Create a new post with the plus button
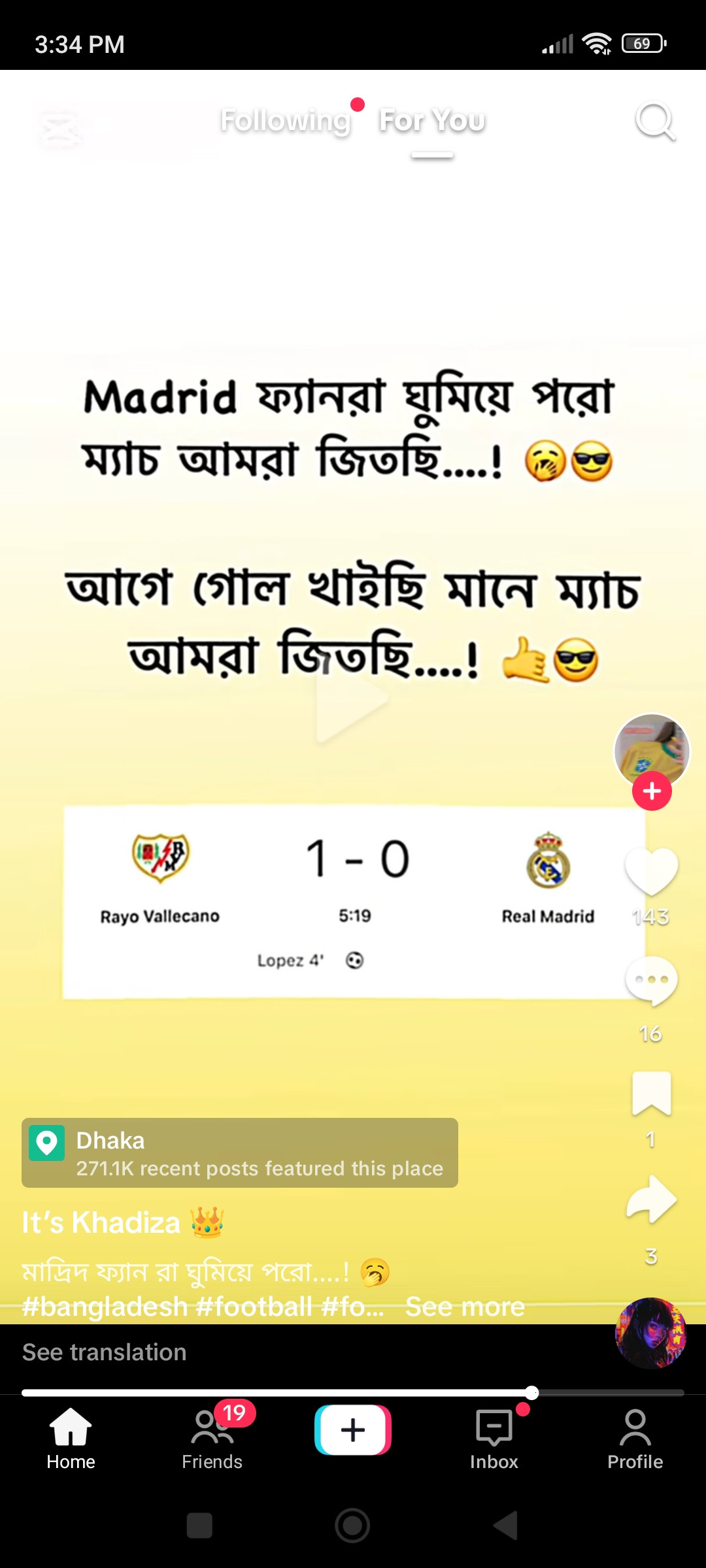Viewport: 706px width, 1568px height. (353, 1430)
